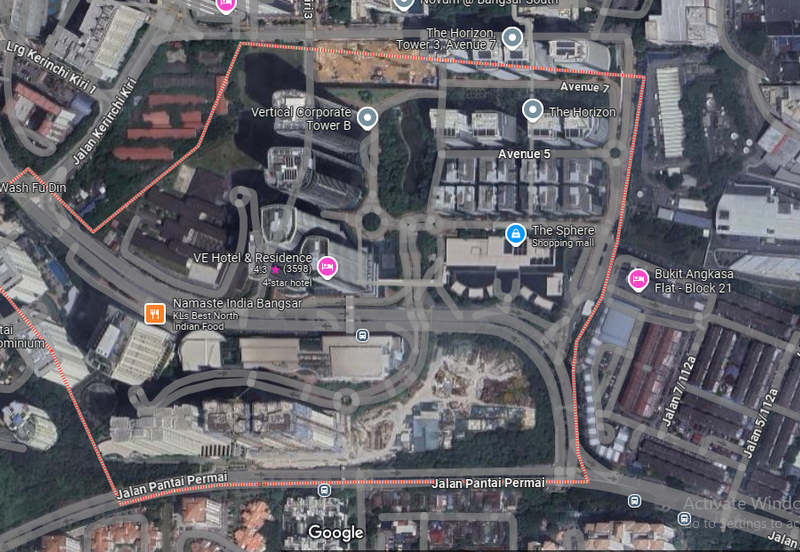Tap The Sphere shopping mall pin
This screenshot has width=800, height=552.
515,233
